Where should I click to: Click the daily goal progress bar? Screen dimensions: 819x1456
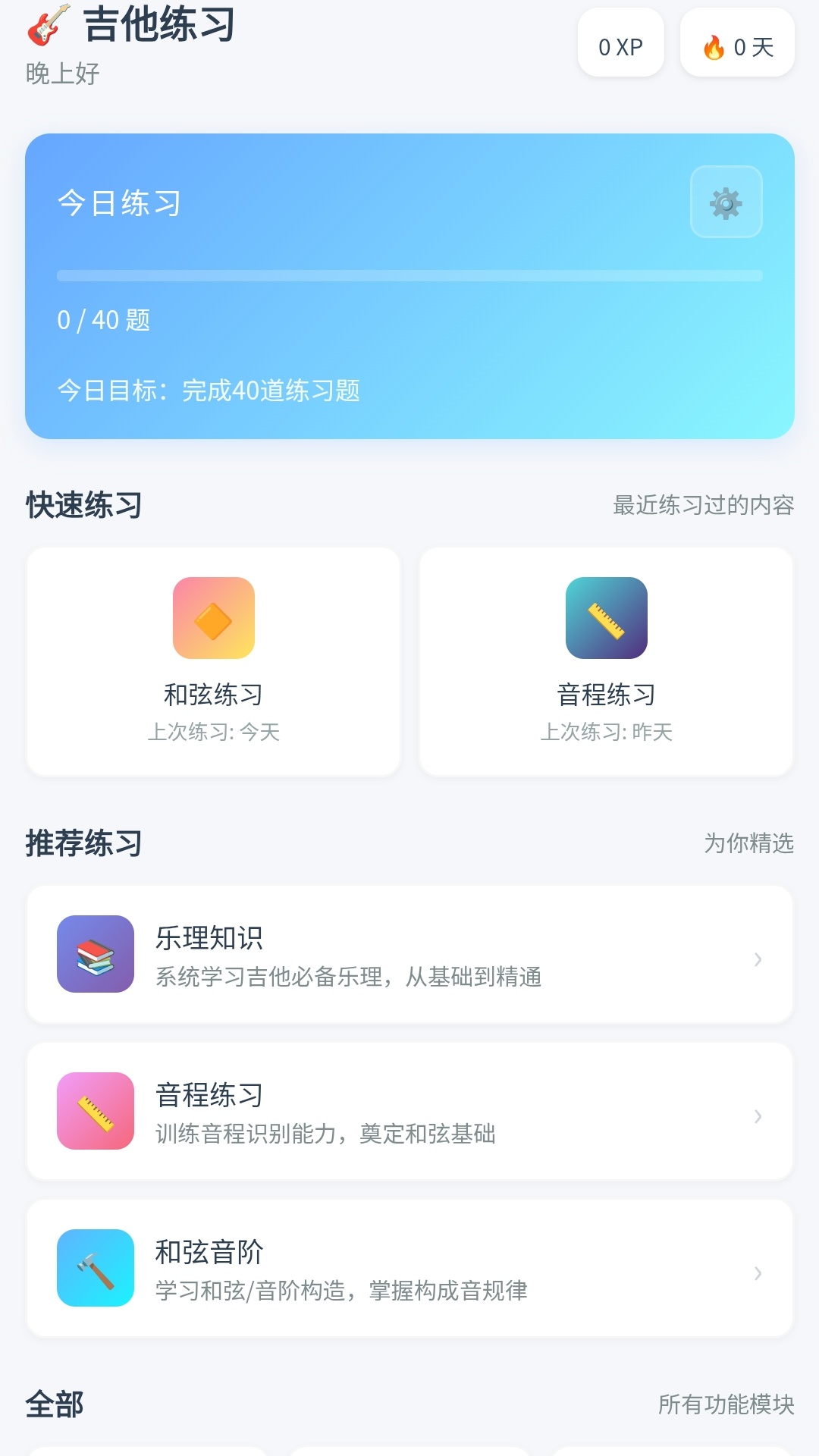(409, 275)
